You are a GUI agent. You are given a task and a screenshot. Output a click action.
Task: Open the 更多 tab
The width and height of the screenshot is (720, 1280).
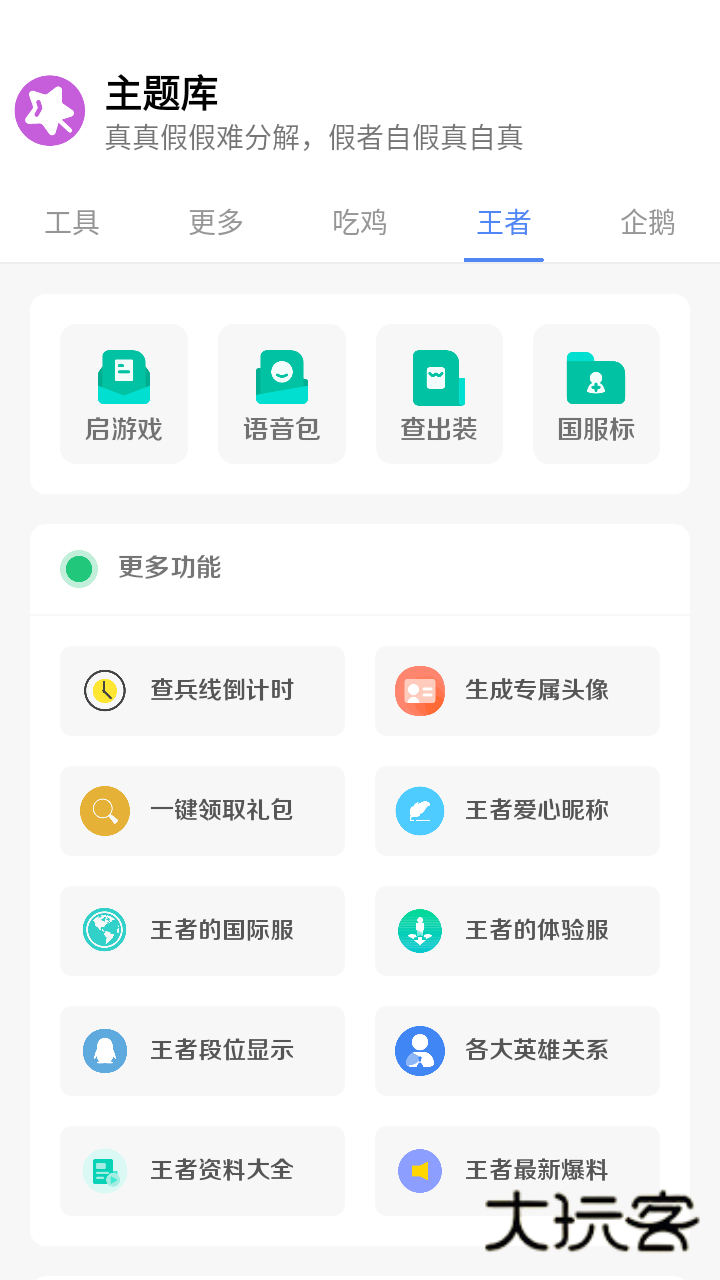[x=215, y=223]
